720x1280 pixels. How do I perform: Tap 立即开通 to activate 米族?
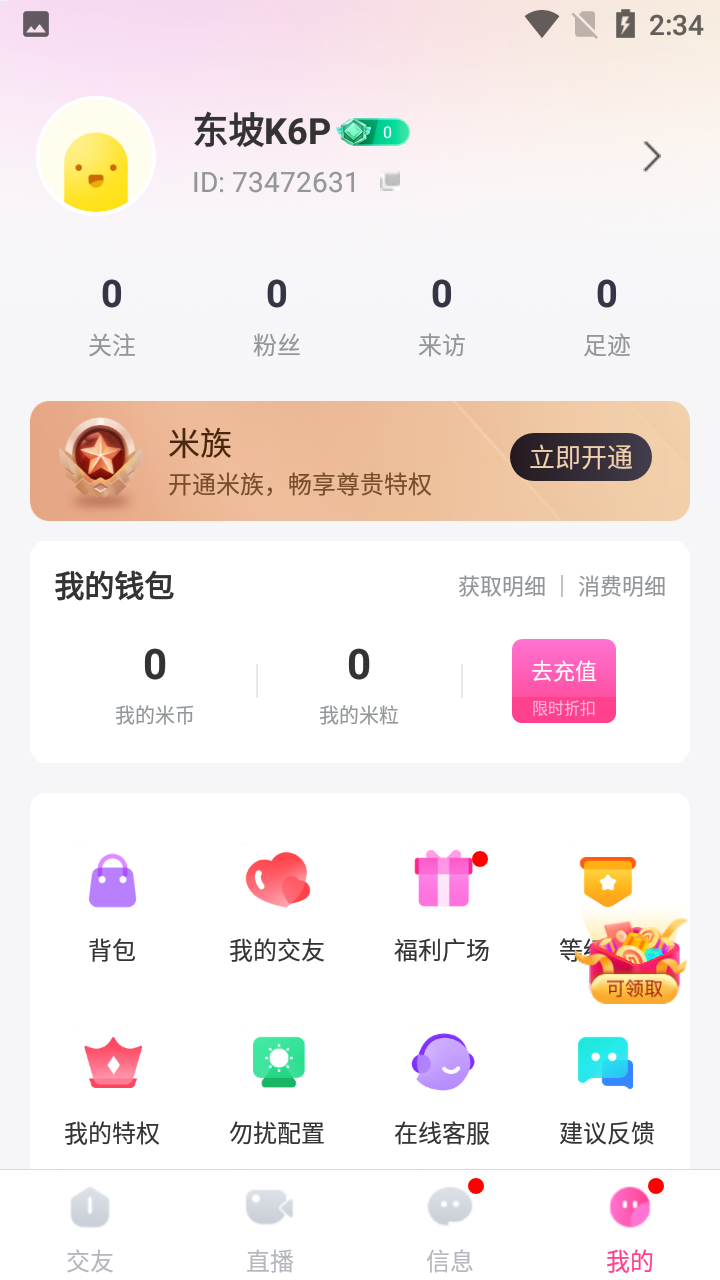[581, 458]
